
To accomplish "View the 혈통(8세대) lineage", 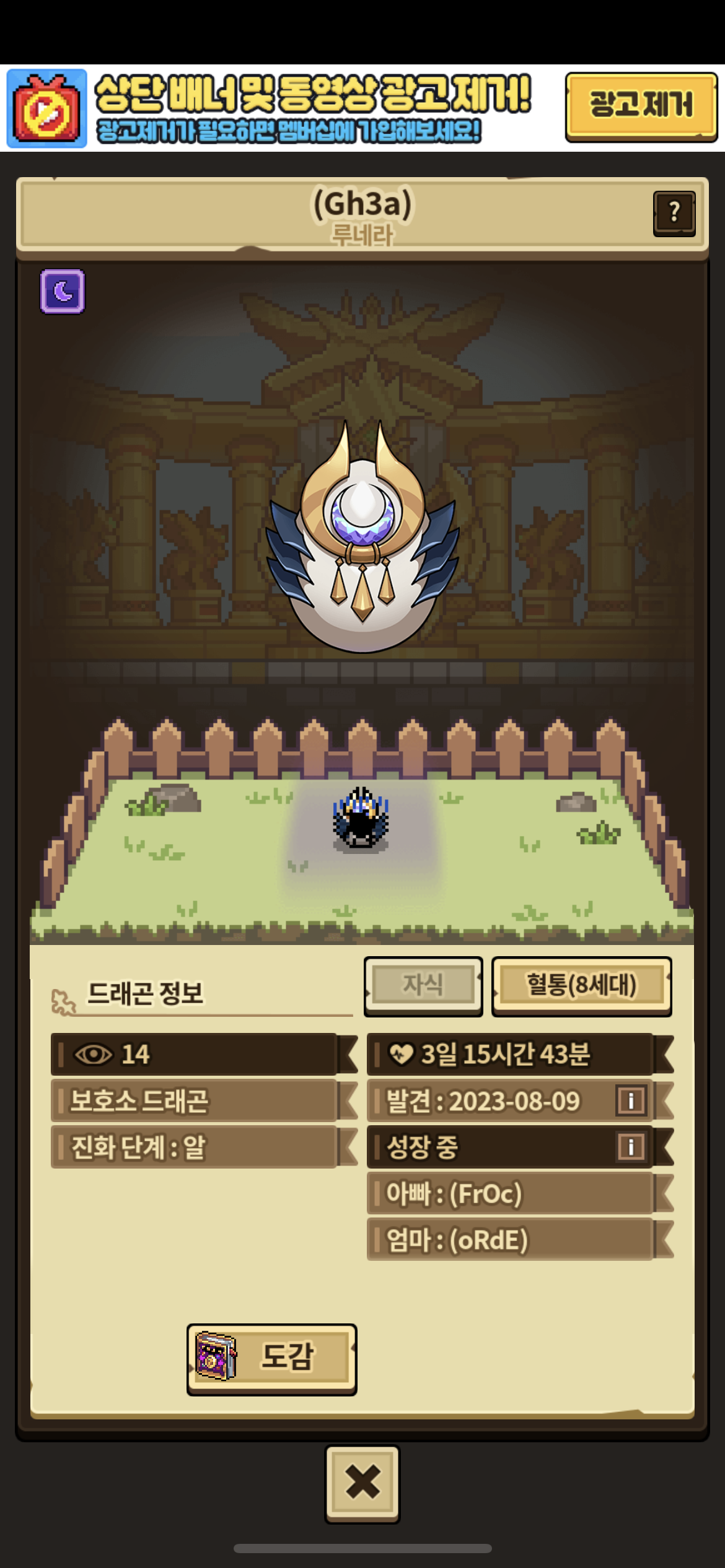I will point(581,986).
